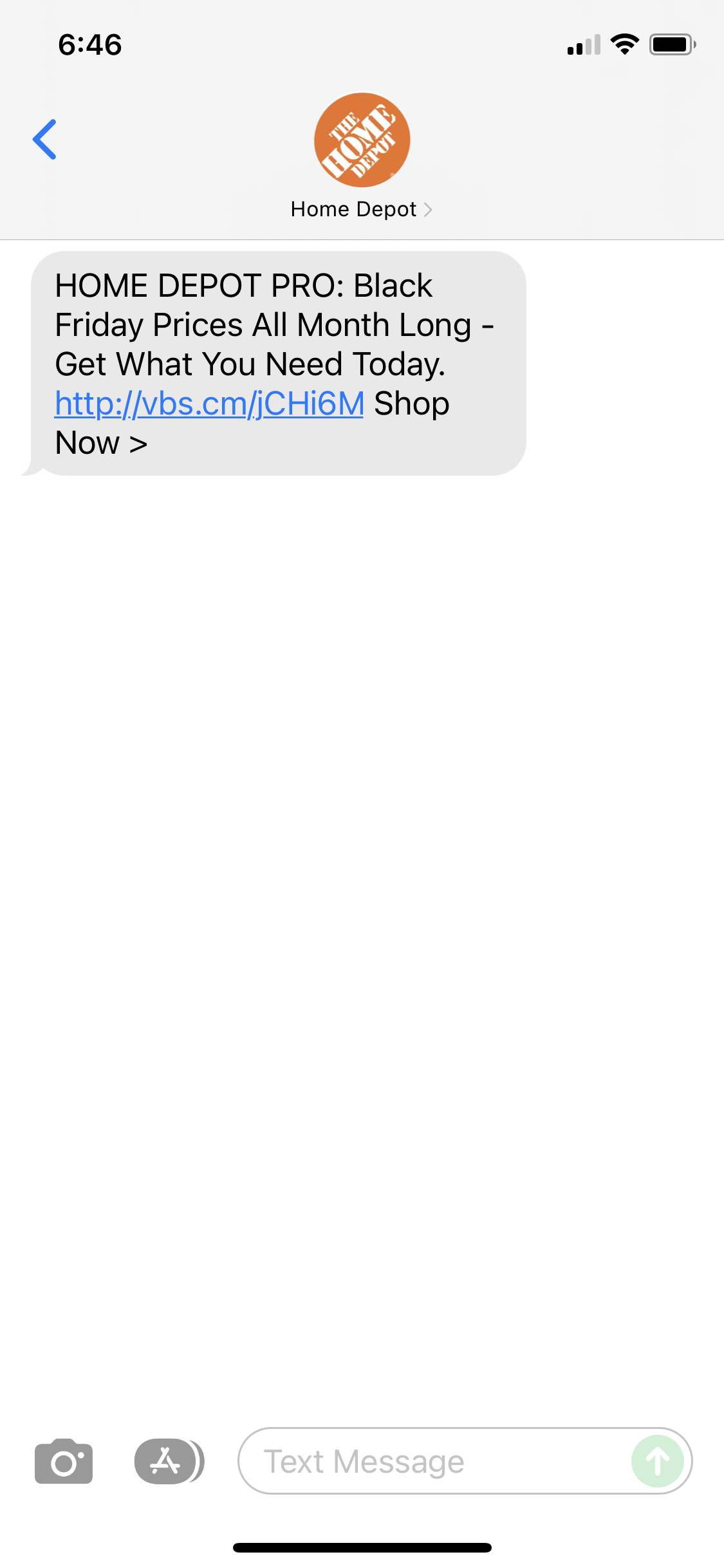
Task: Expand contact info by tapping Home Depot name
Action: [x=353, y=209]
